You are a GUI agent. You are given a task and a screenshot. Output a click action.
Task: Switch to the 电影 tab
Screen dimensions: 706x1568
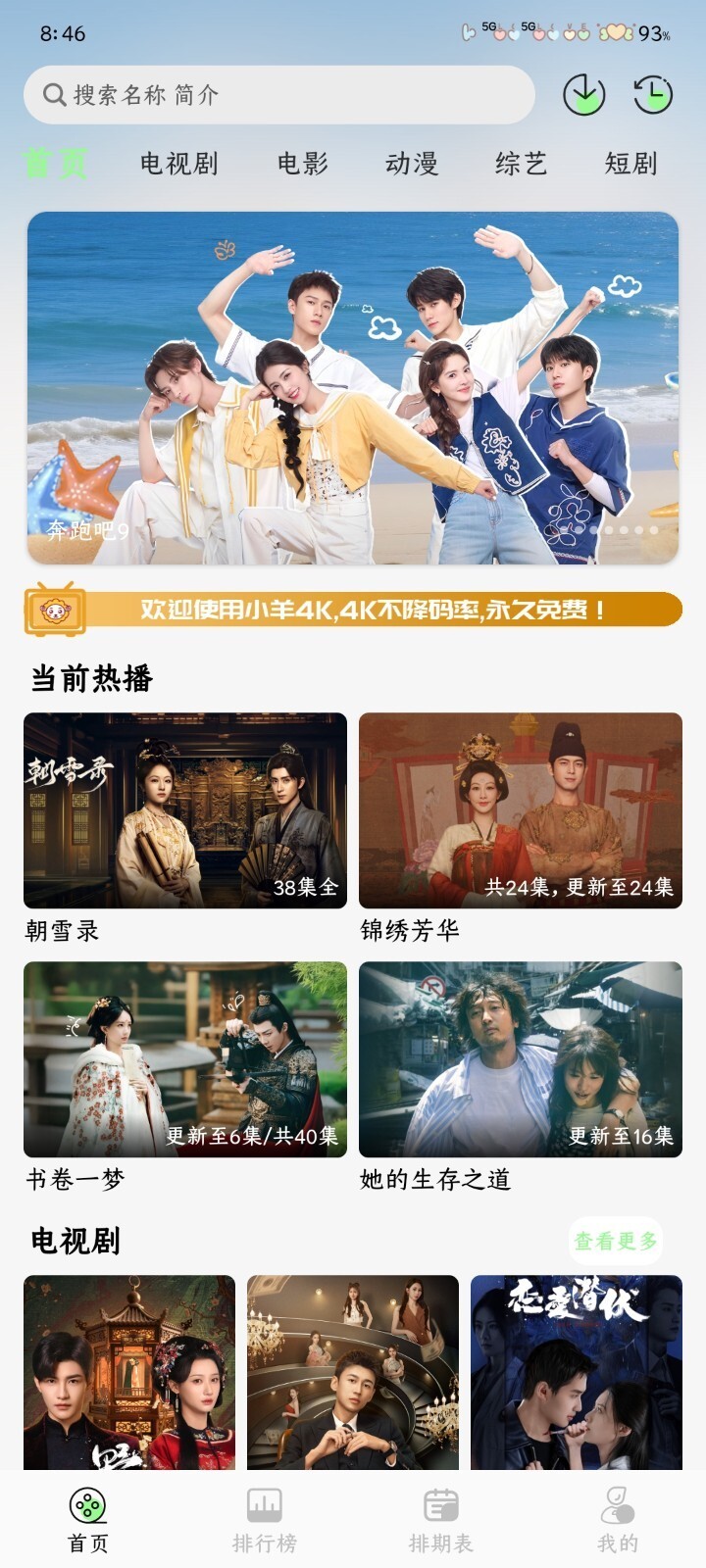coord(304,164)
